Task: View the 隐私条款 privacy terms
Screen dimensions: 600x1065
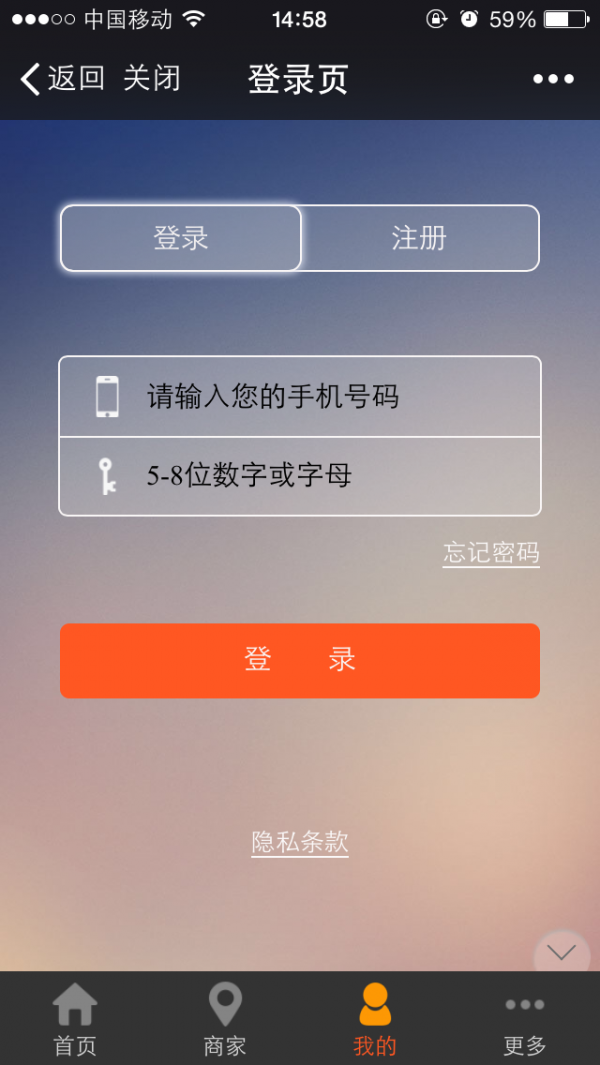Action: 300,842
